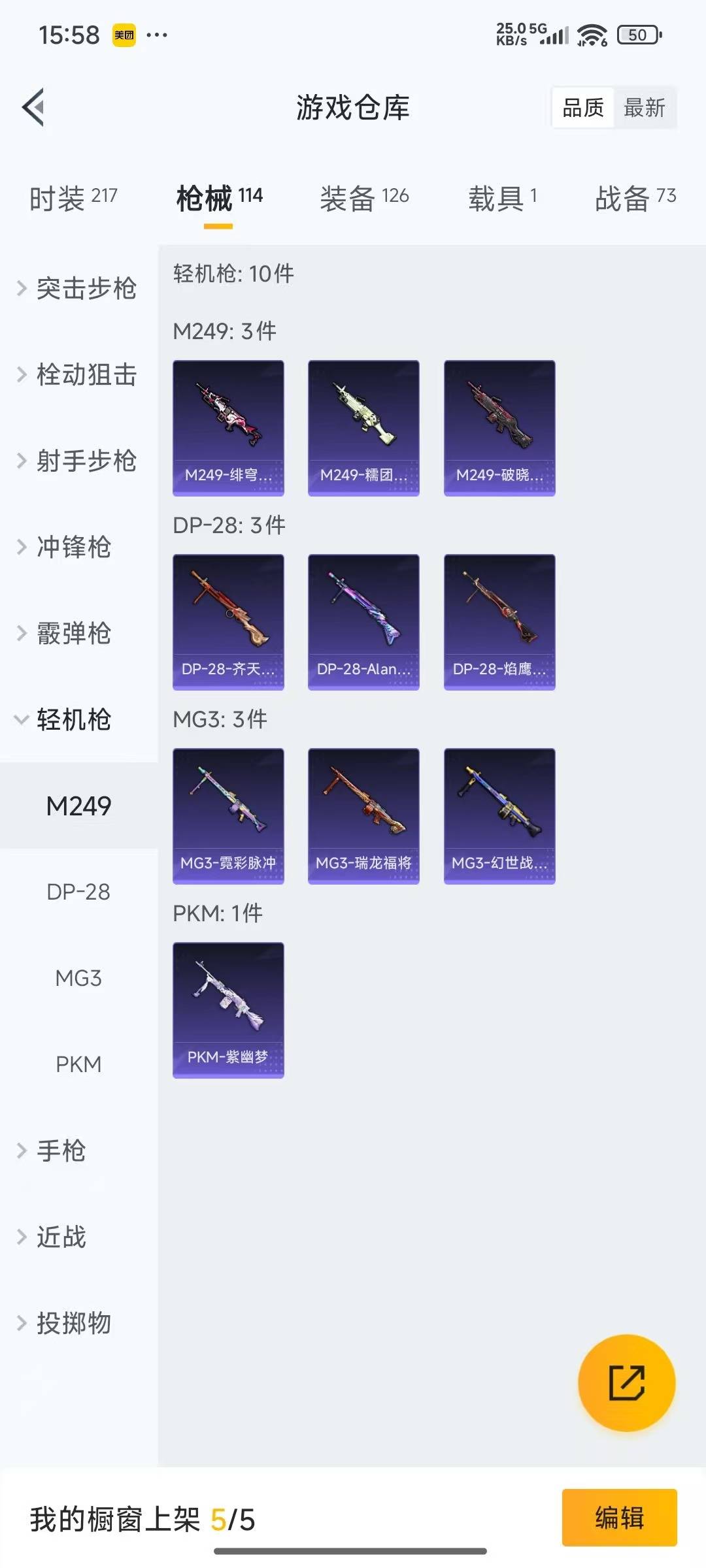Open the 装备 tab
This screenshot has height=1568, width=706.
(x=364, y=198)
